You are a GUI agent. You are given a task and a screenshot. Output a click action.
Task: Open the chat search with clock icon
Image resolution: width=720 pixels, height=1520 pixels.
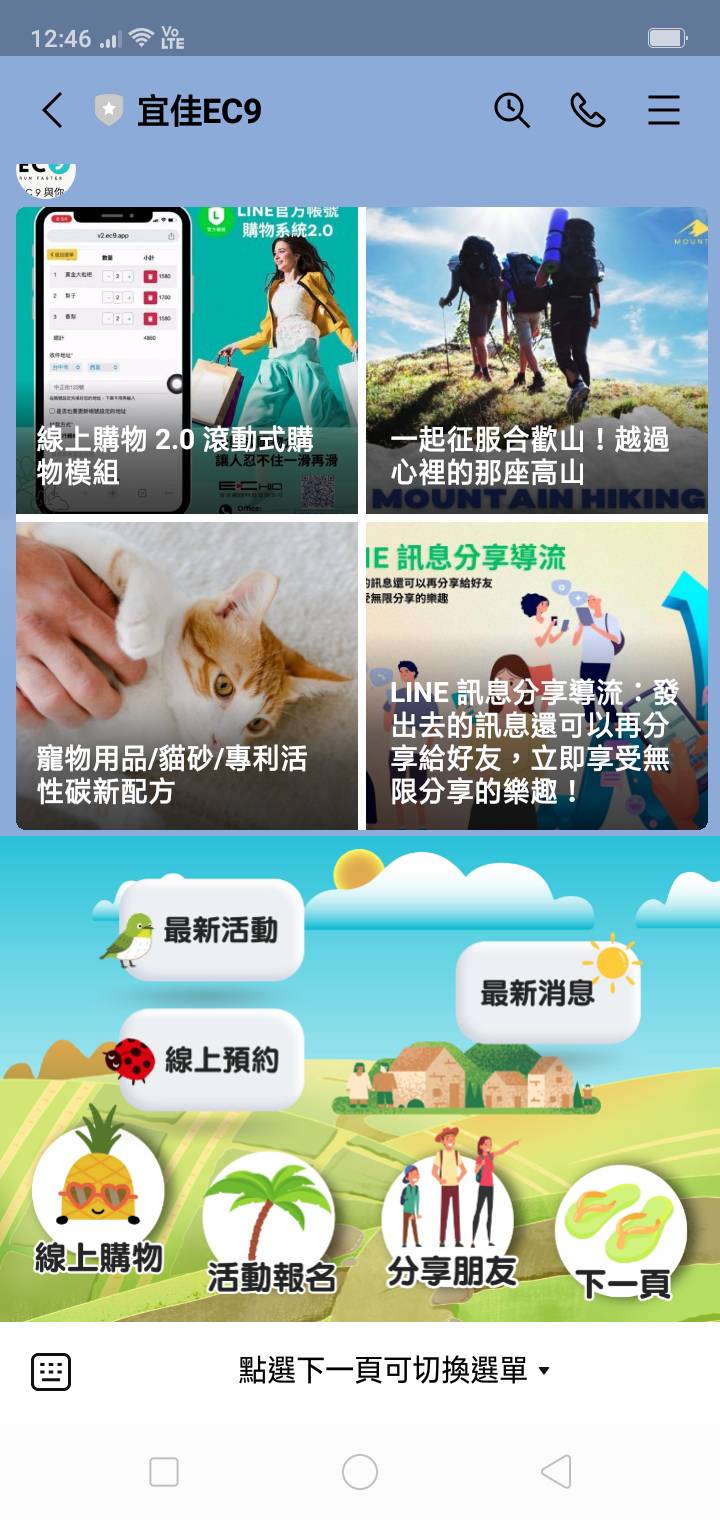(x=512, y=111)
